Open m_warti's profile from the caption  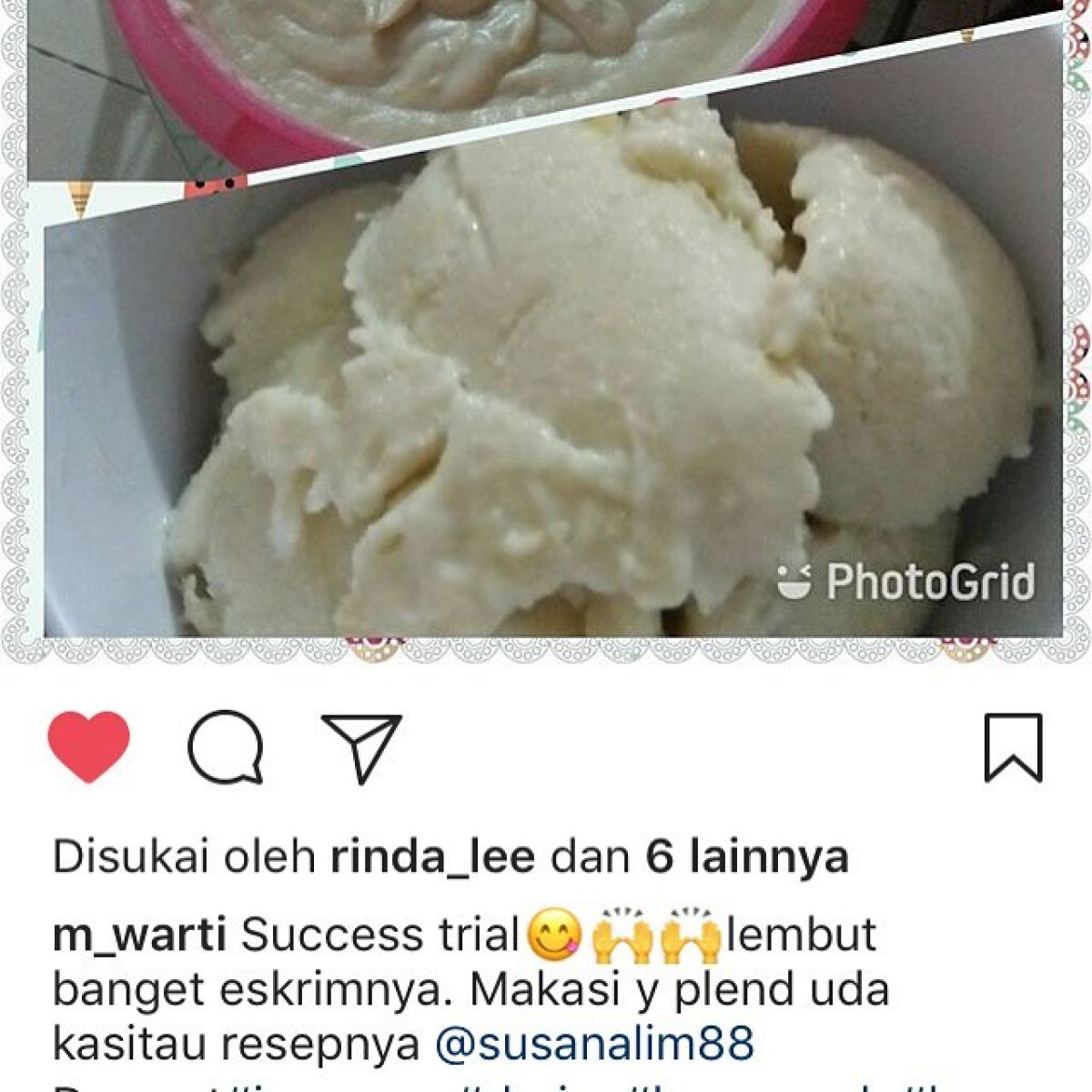[139, 935]
